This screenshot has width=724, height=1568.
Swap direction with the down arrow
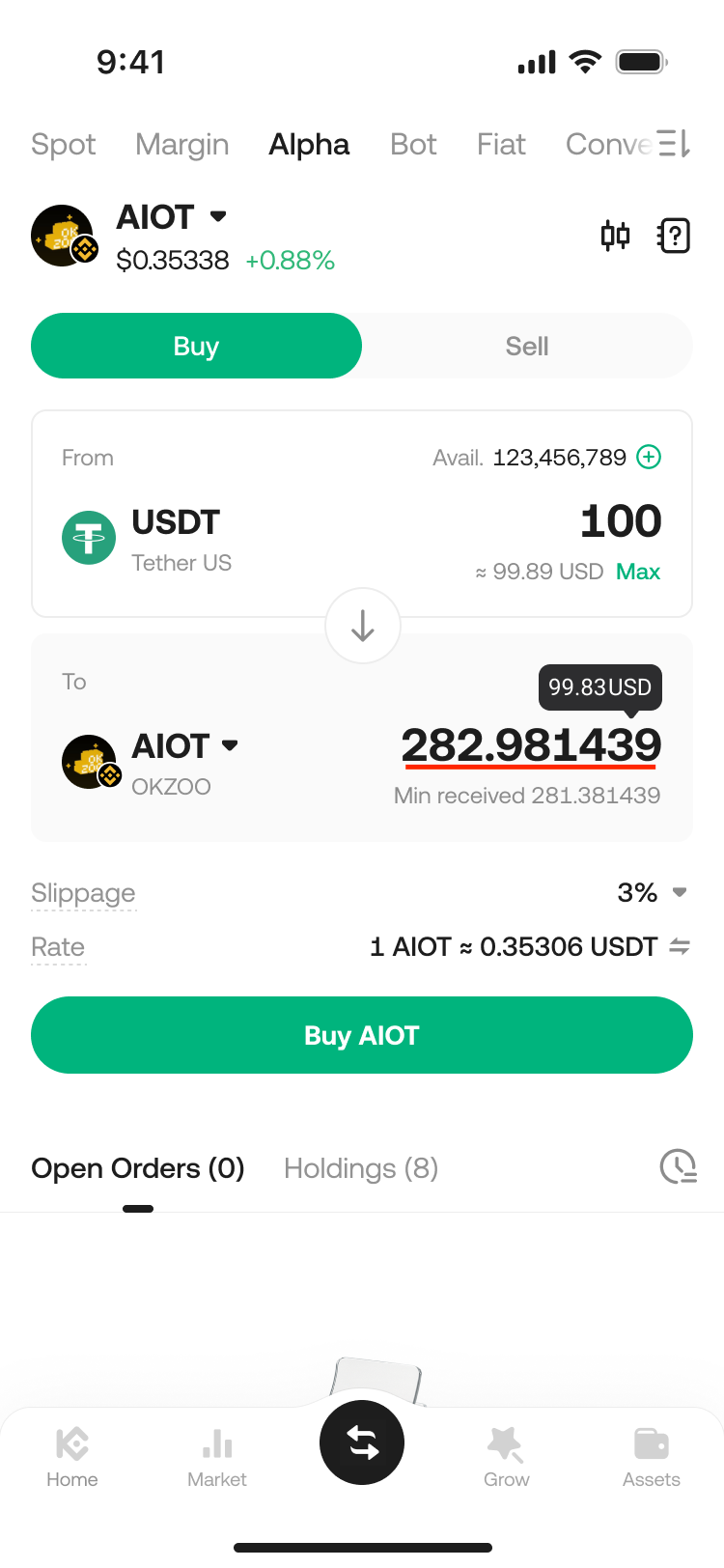click(x=363, y=626)
